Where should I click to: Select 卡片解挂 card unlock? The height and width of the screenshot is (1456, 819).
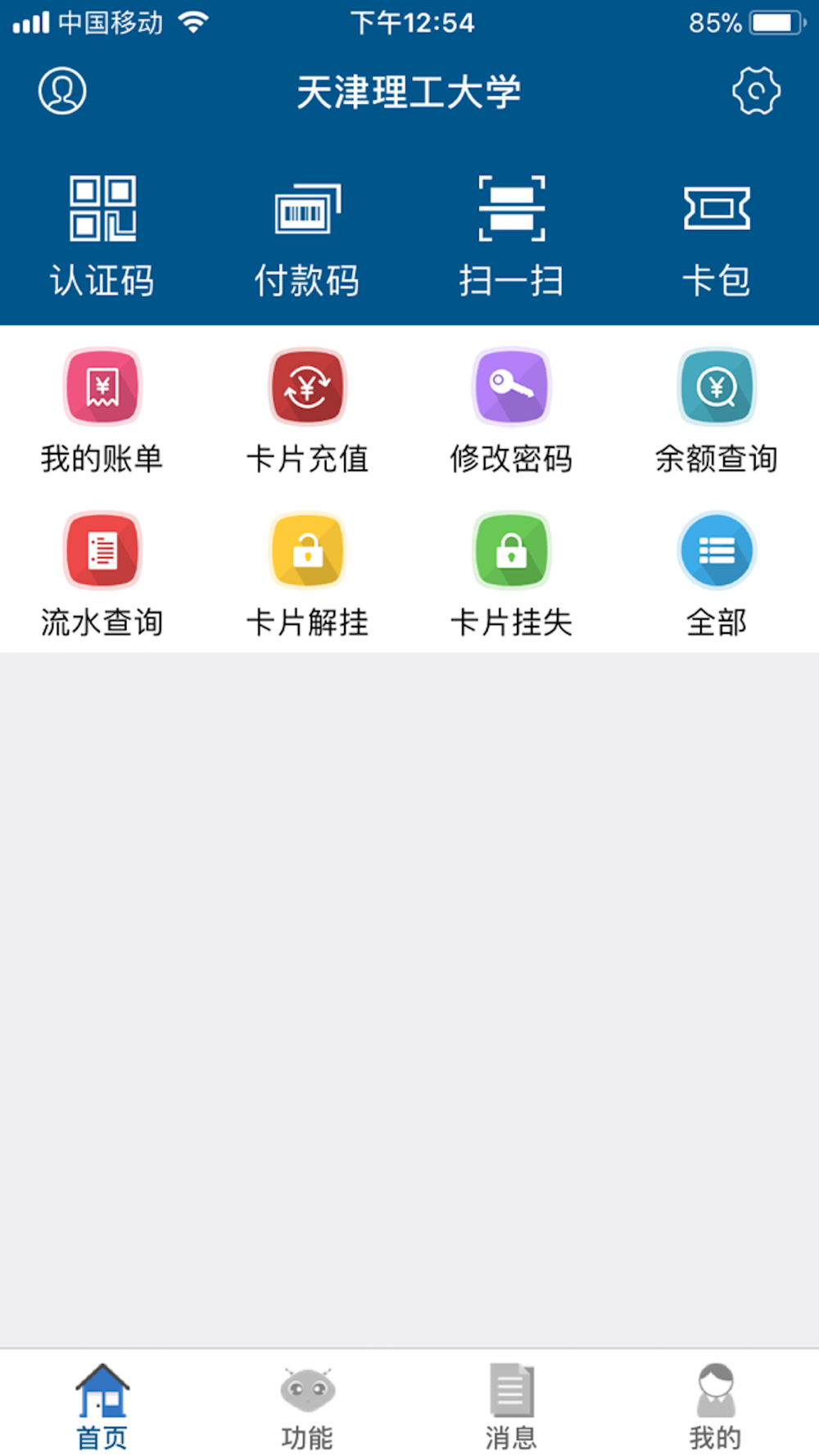point(307,575)
